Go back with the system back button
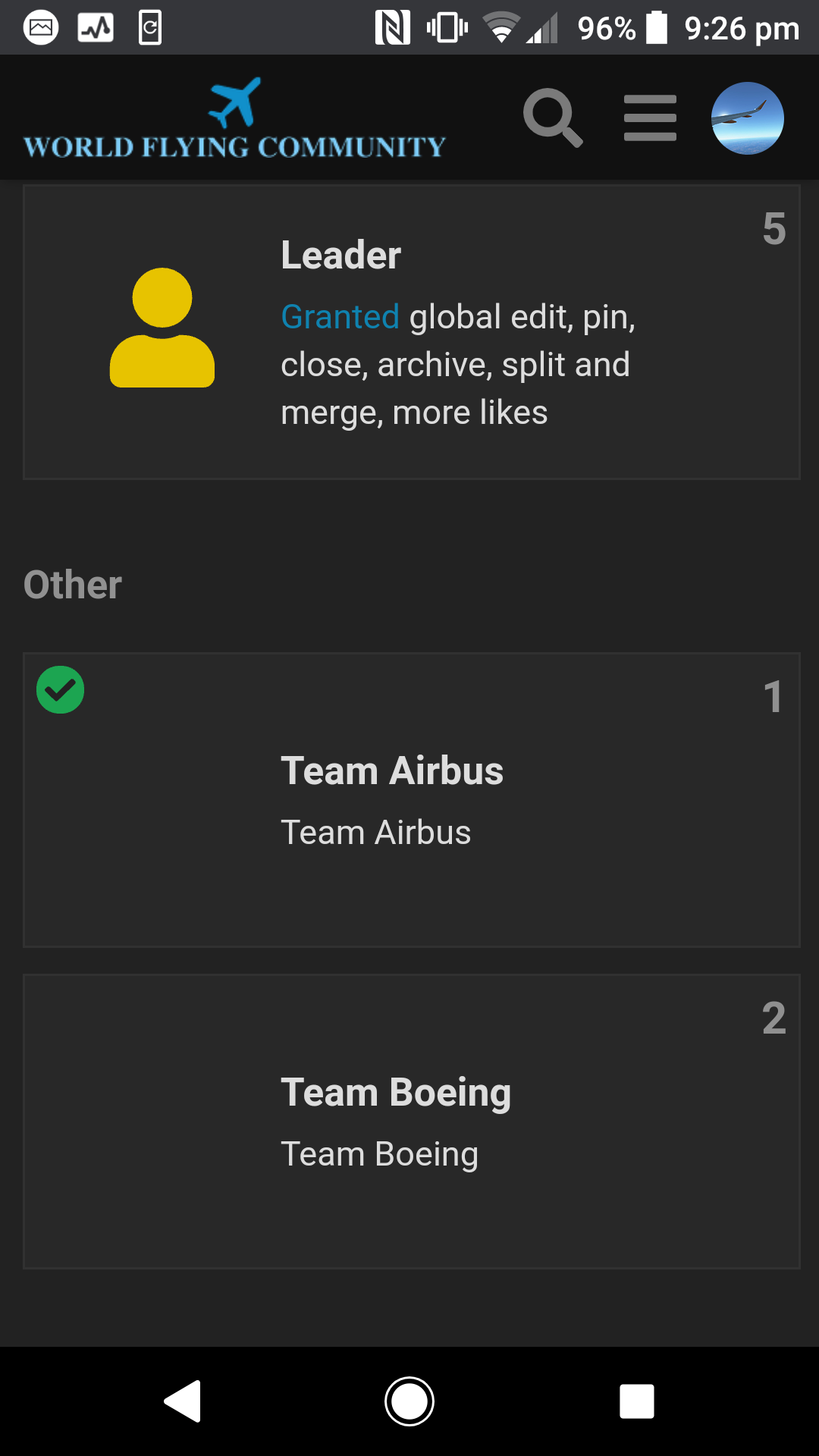 point(182,1401)
